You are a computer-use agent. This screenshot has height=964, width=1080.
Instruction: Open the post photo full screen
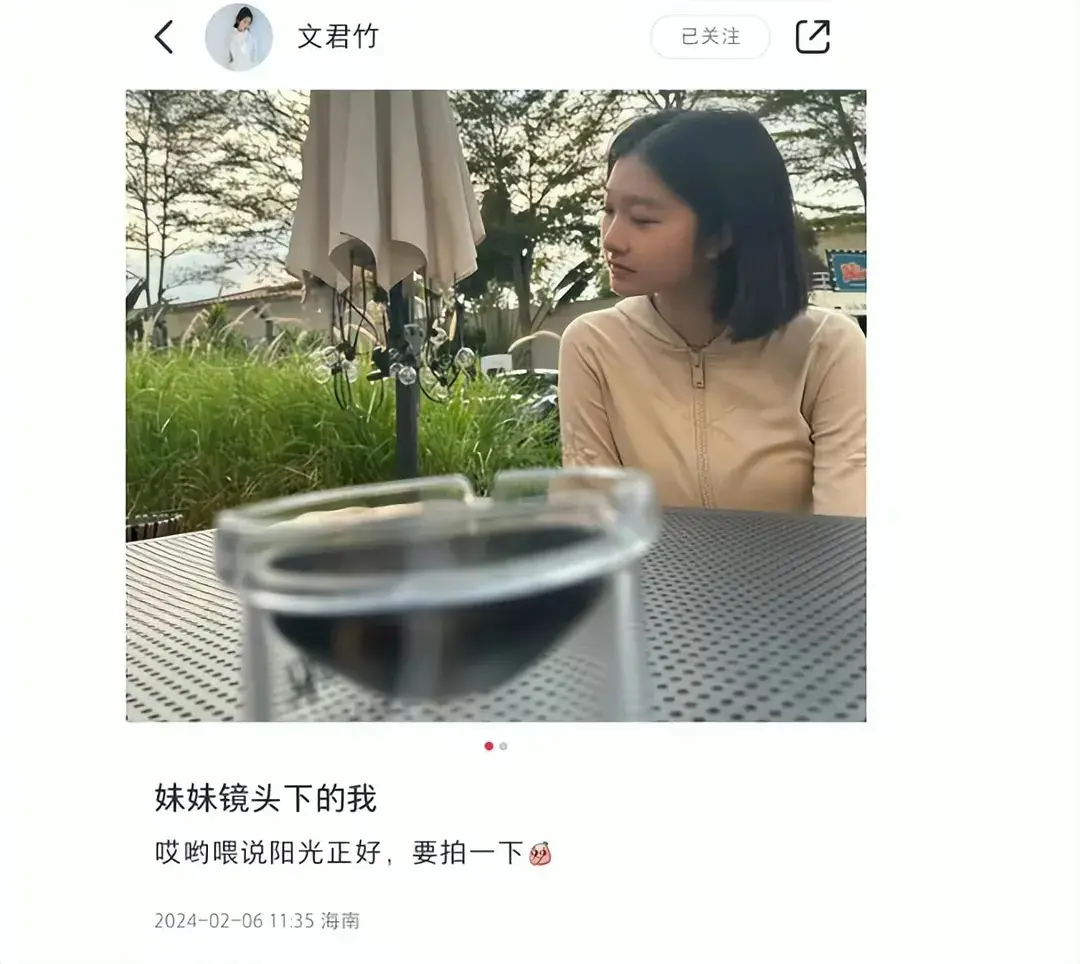496,405
